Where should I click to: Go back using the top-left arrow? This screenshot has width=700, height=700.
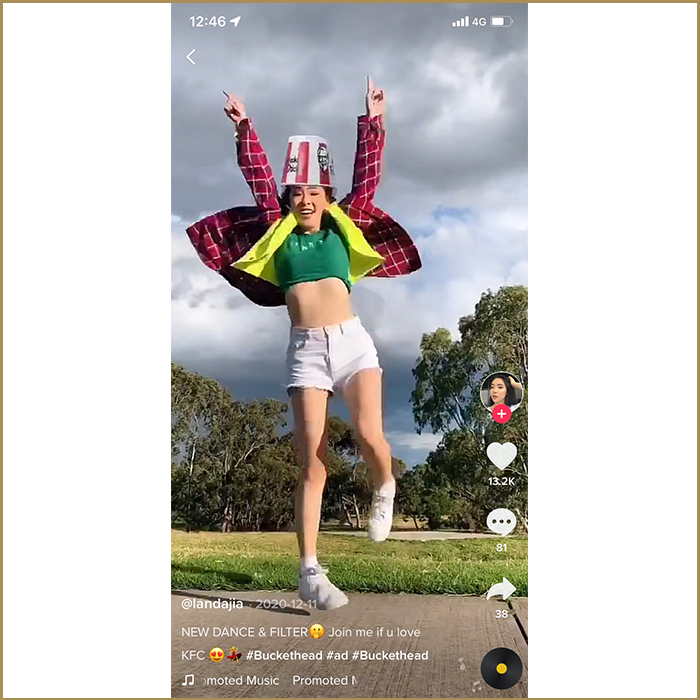coord(191,57)
